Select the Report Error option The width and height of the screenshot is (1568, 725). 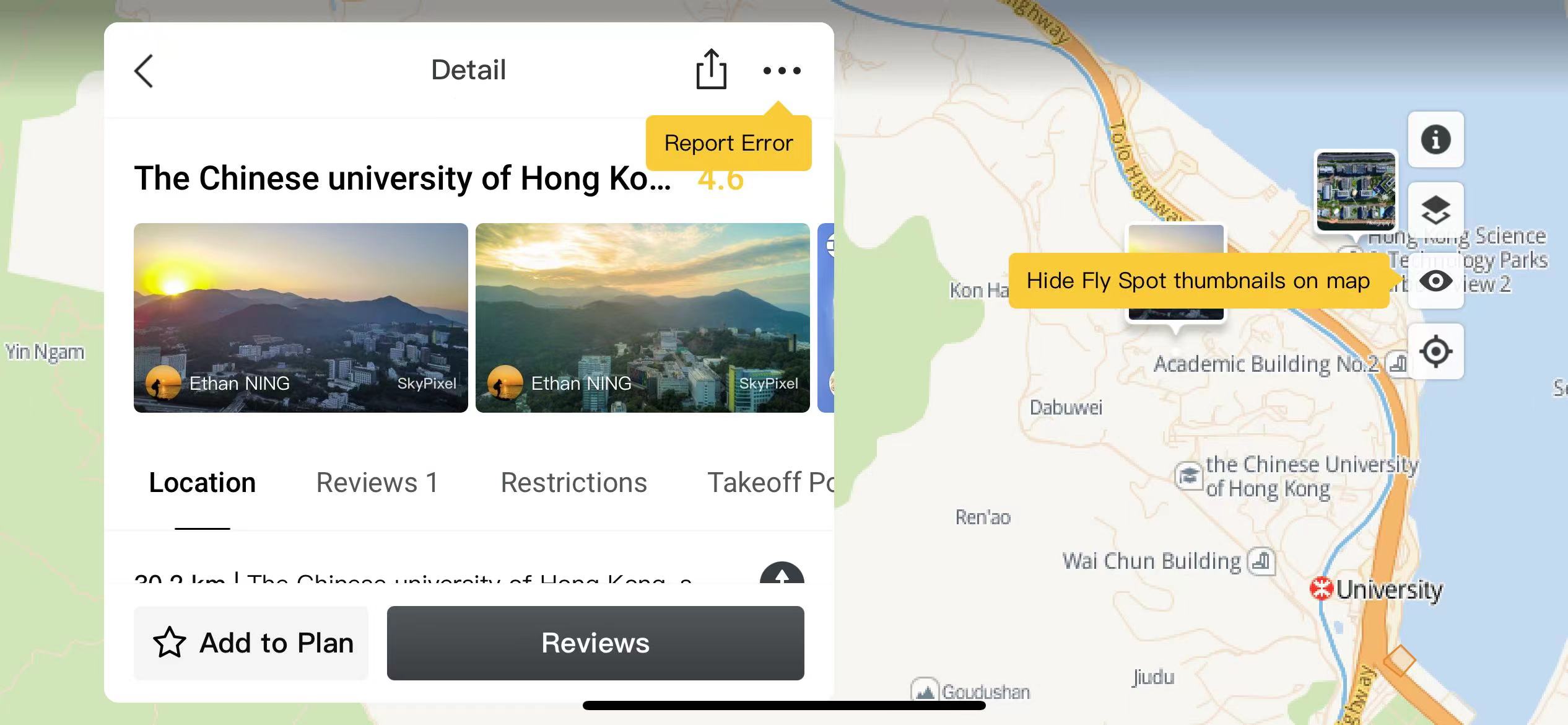click(728, 143)
